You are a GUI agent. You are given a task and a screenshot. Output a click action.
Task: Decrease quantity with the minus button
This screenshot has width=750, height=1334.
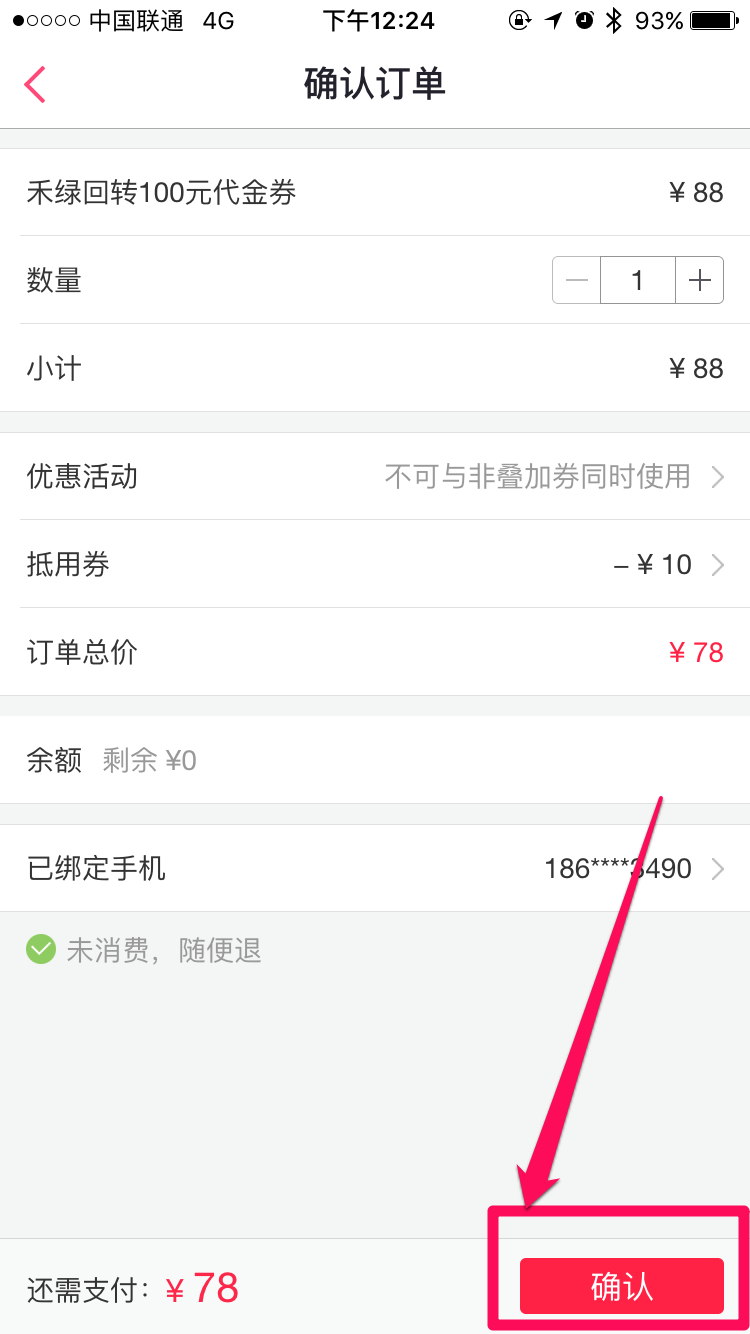(577, 281)
